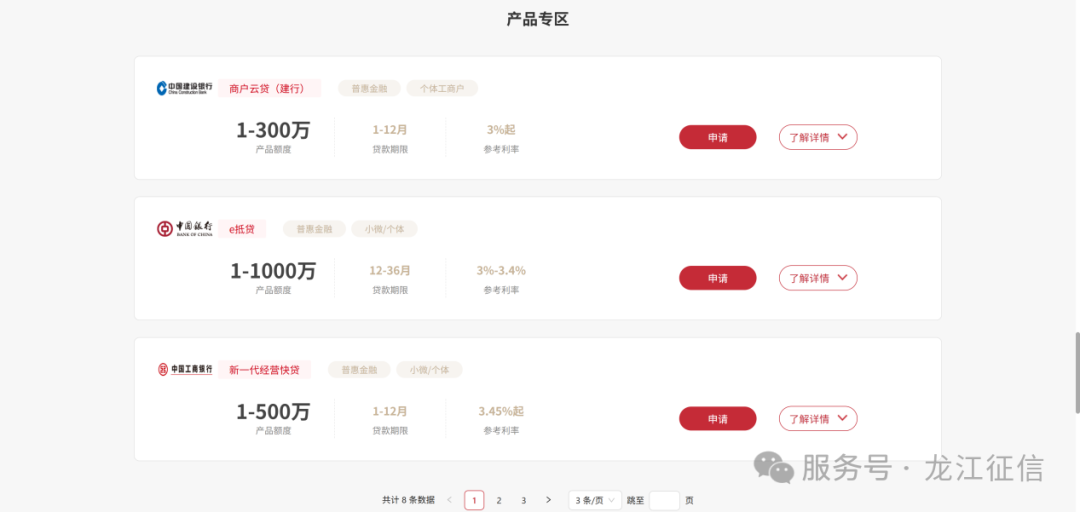Show 了解详情 for e抵贷
The width and height of the screenshot is (1080, 512).
pos(817,278)
